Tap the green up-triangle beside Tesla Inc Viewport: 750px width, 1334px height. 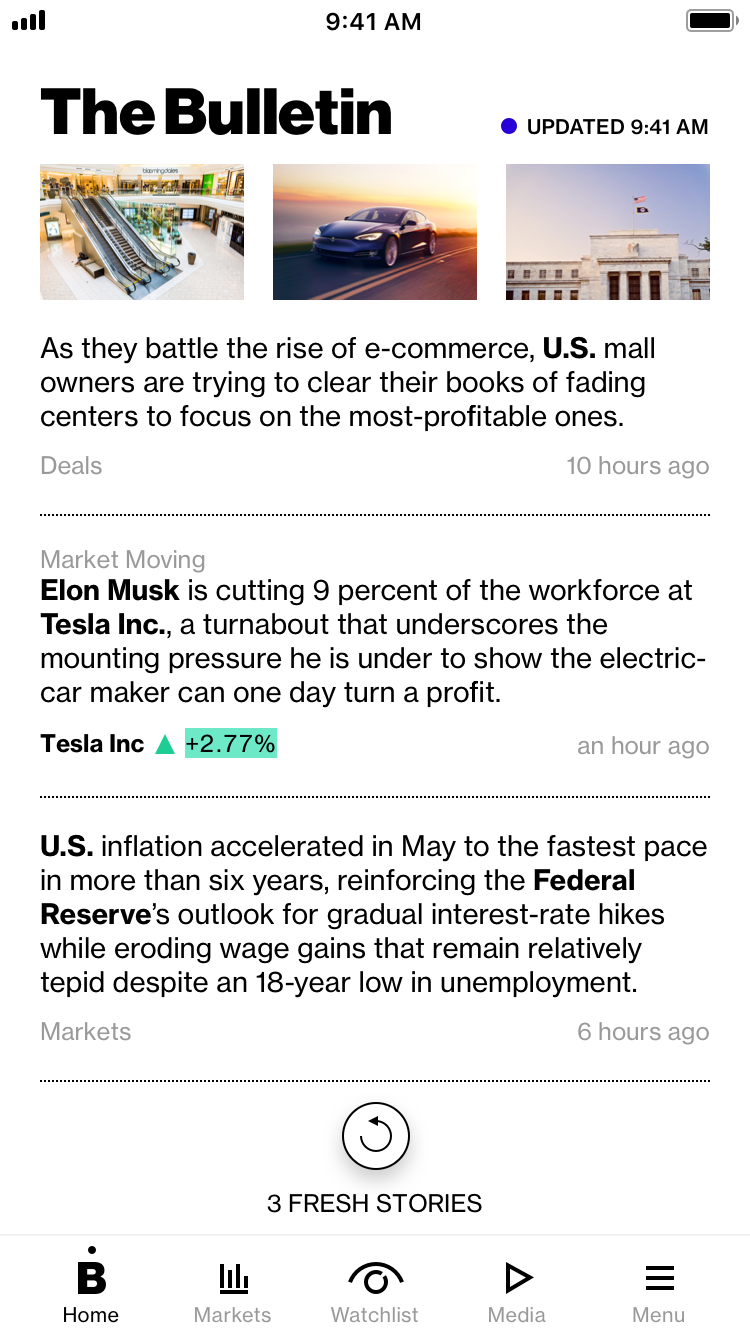pyautogui.click(x=164, y=743)
